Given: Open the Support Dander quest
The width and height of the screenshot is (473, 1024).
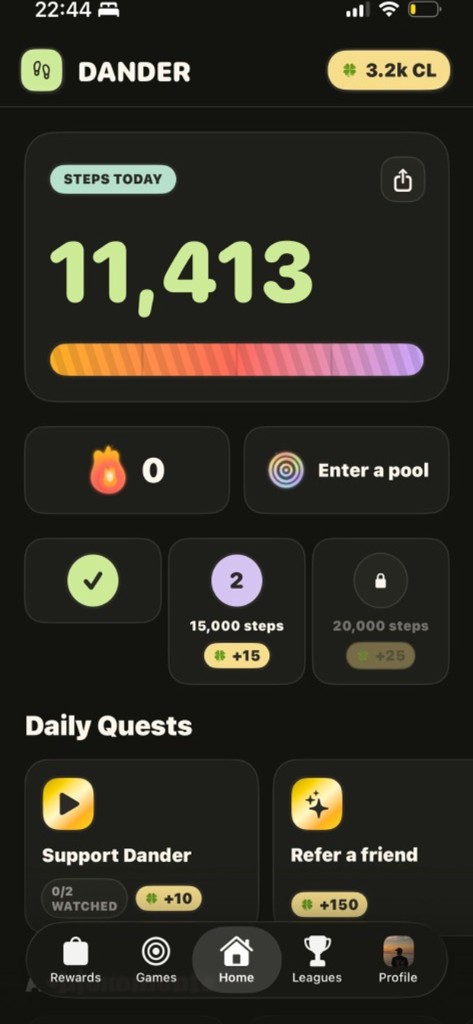Looking at the screenshot, I should (x=142, y=842).
